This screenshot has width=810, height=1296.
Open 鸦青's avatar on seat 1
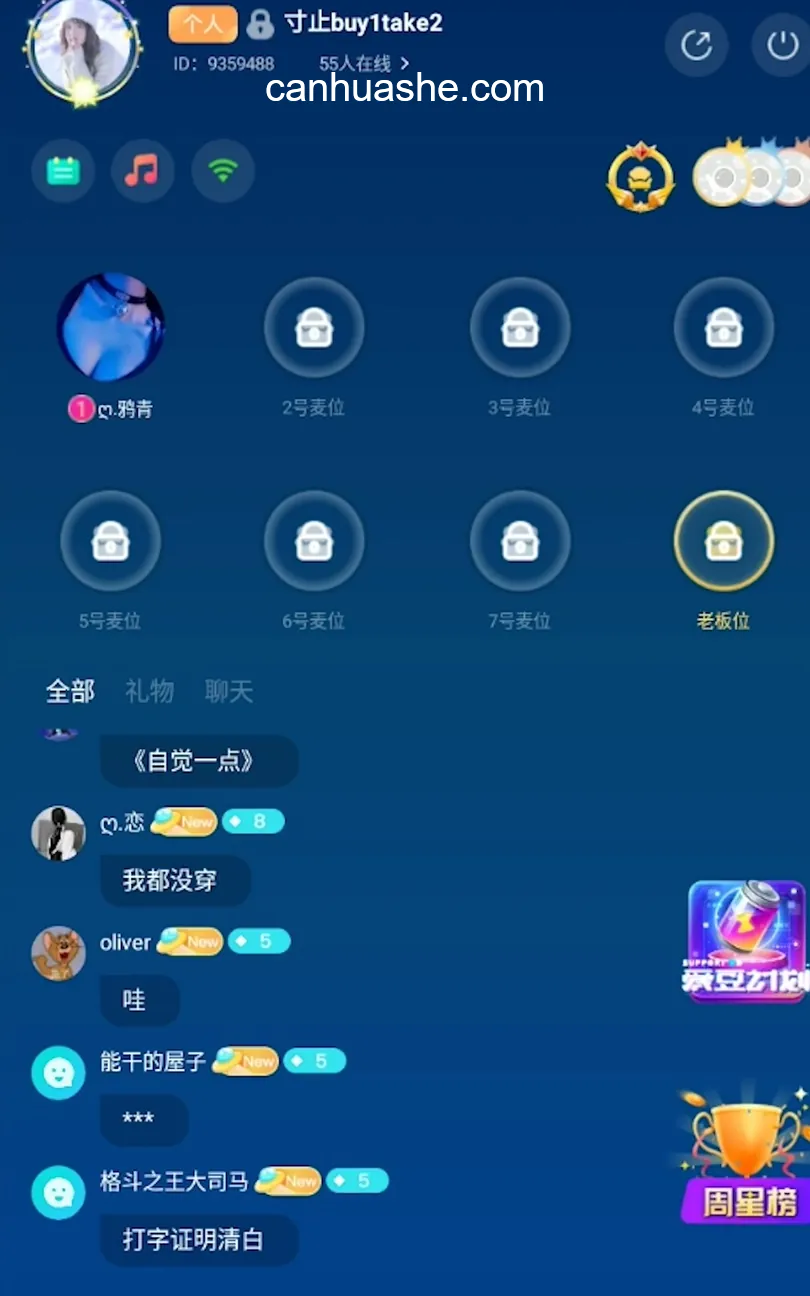110,328
